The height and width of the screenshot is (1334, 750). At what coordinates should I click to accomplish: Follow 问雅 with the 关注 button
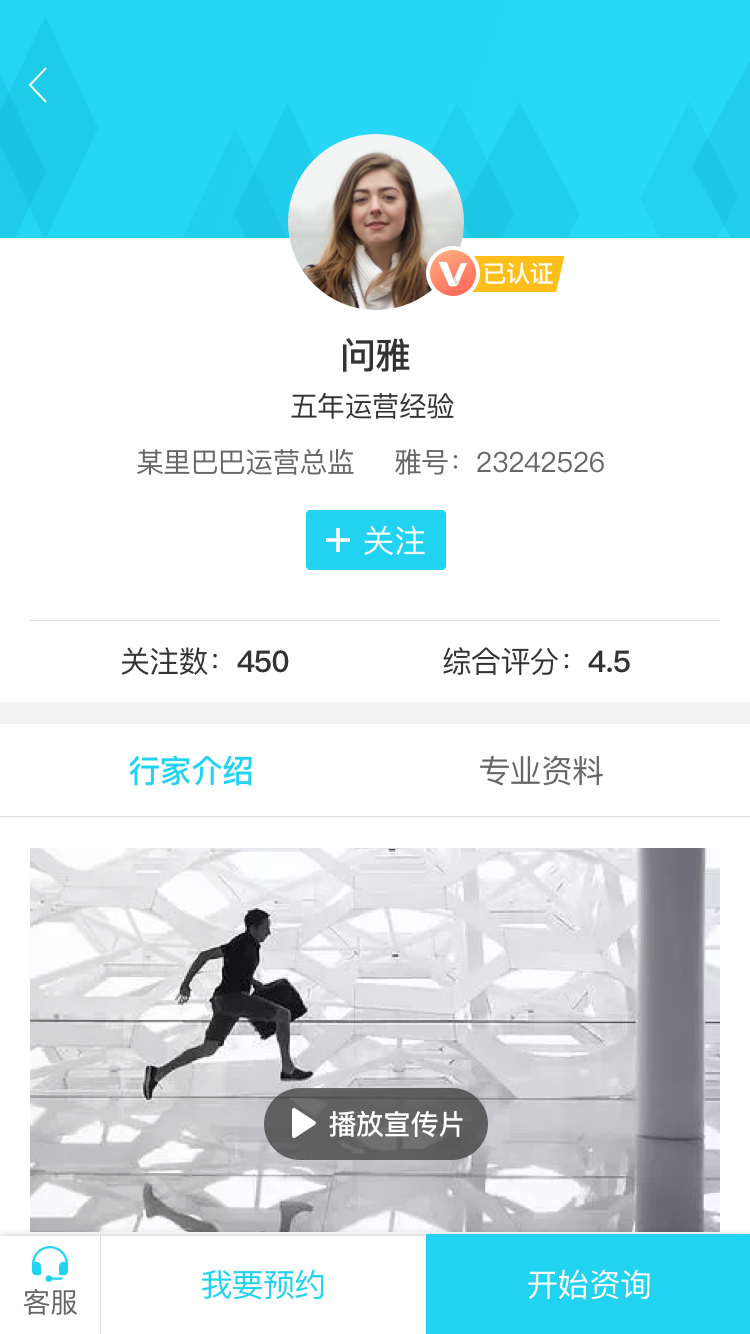(x=375, y=540)
